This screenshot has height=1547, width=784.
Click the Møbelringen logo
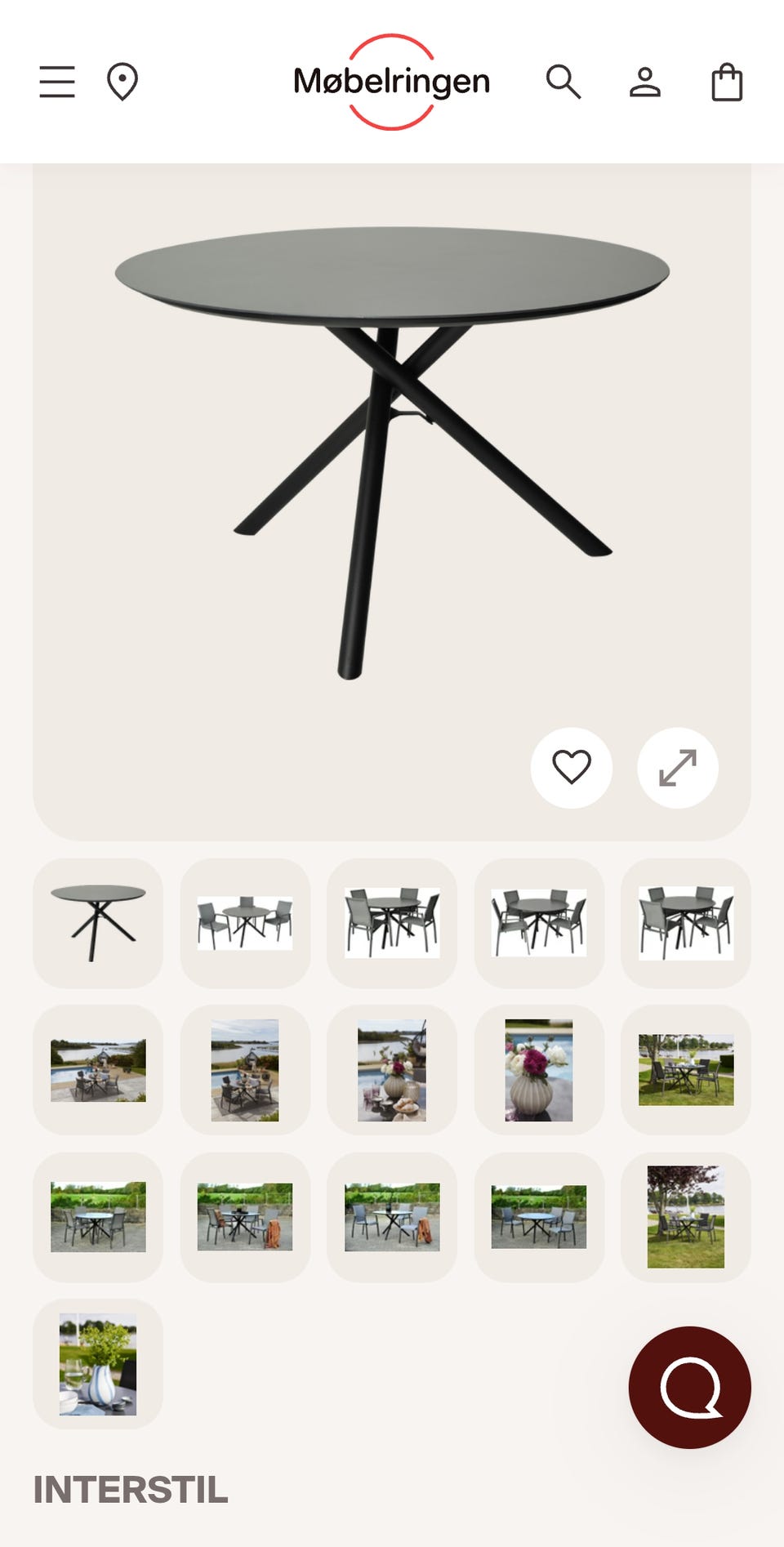pyautogui.click(x=391, y=81)
